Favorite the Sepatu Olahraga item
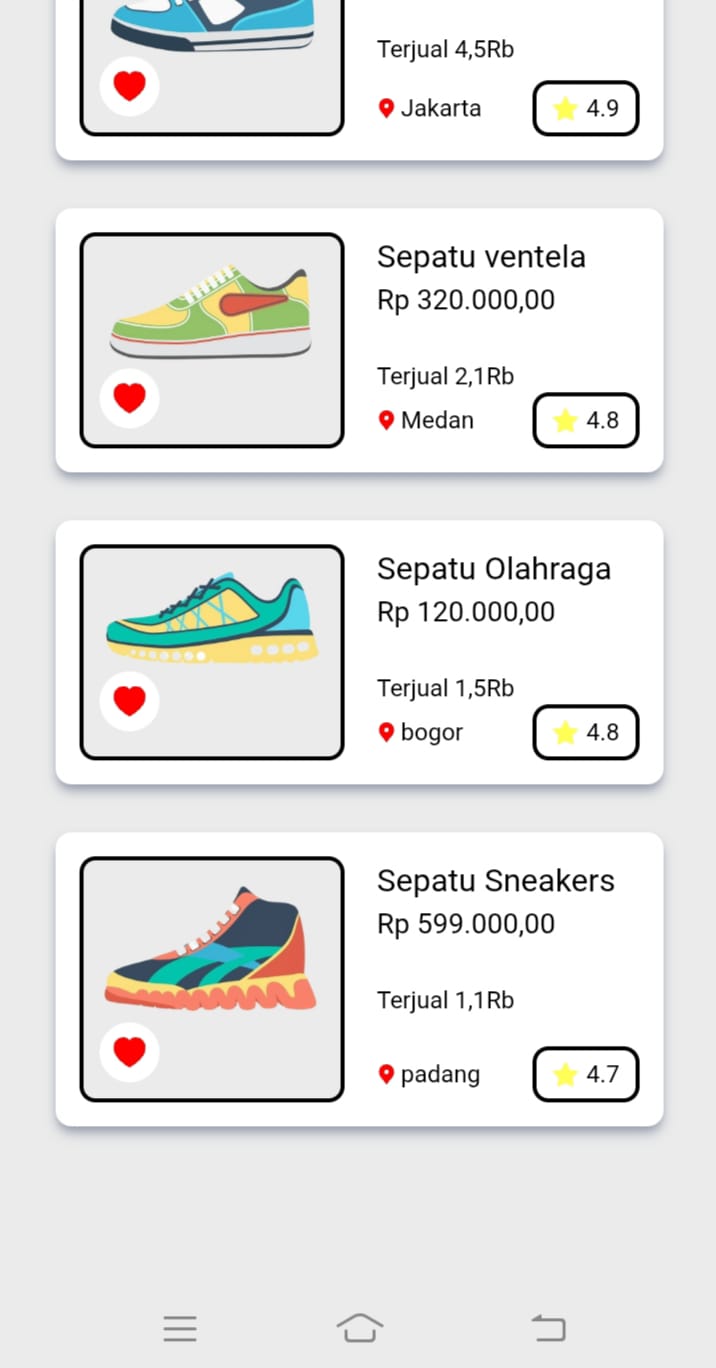The width and height of the screenshot is (716, 1368). (x=129, y=701)
